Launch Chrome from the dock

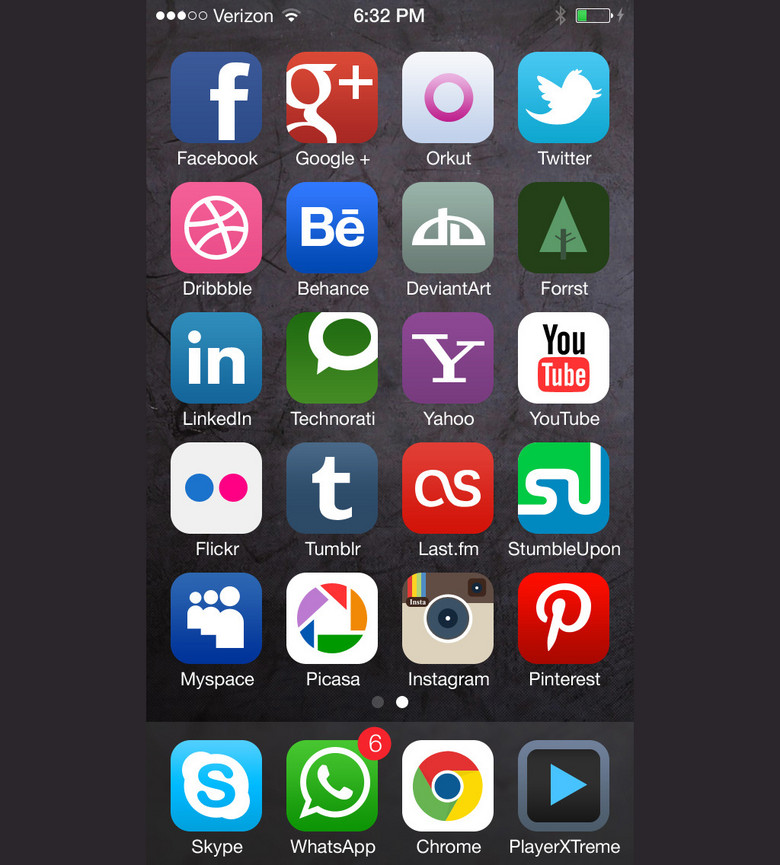[x=448, y=785]
